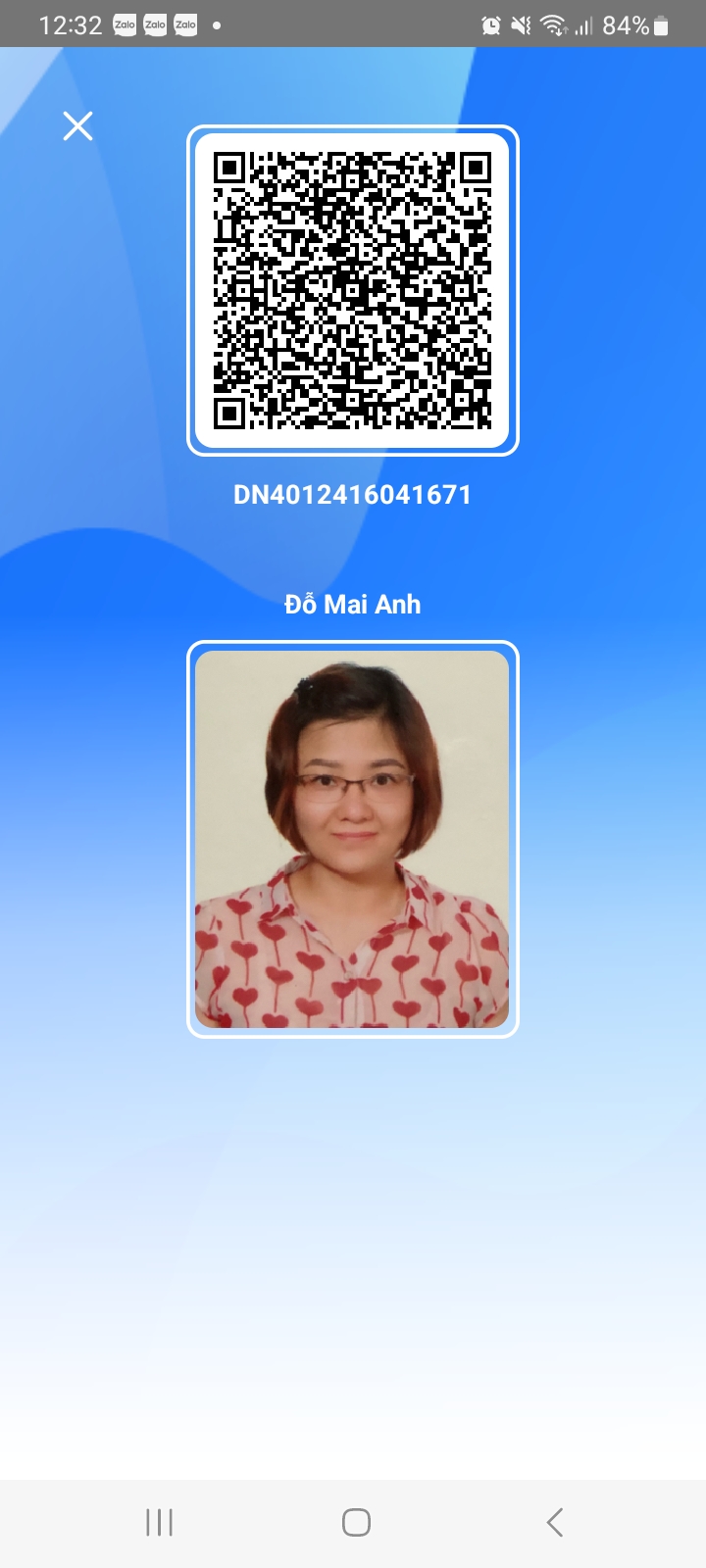This screenshot has height=1568, width=706.
Task: Go to the home screen
Action: pos(356,1522)
